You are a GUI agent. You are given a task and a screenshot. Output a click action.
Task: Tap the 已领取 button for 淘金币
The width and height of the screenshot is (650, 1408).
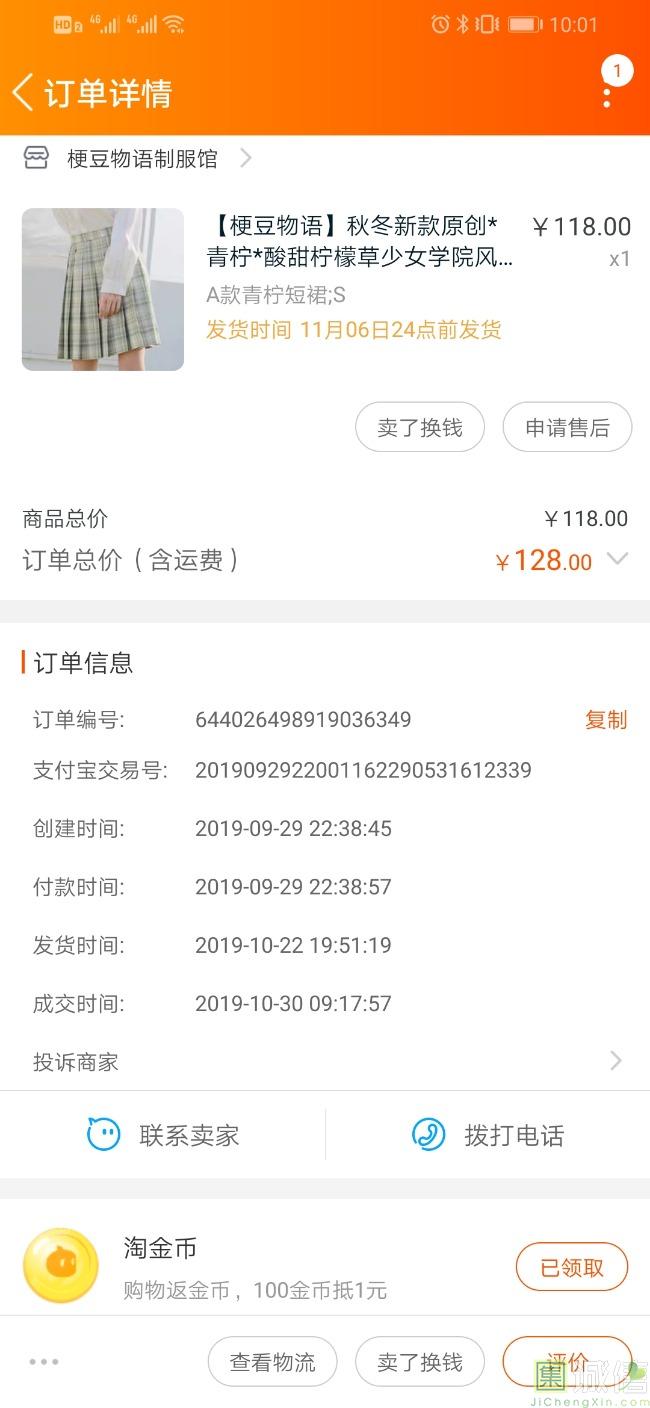(x=572, y=1267)
